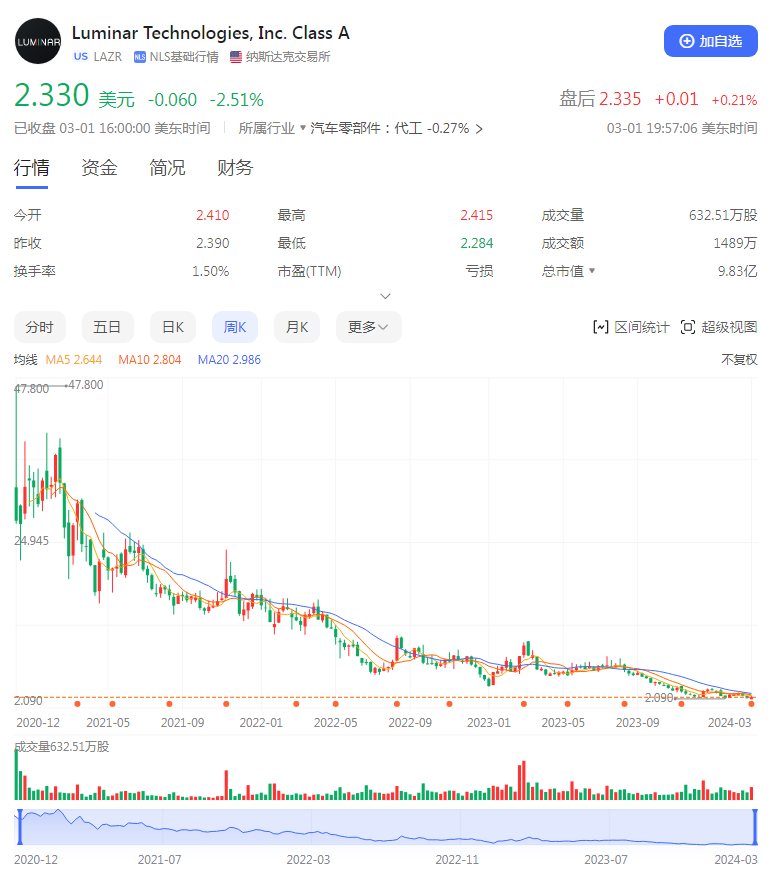
Task: Expand more quote details with the chevron
Action: click(x=385, y=296)
